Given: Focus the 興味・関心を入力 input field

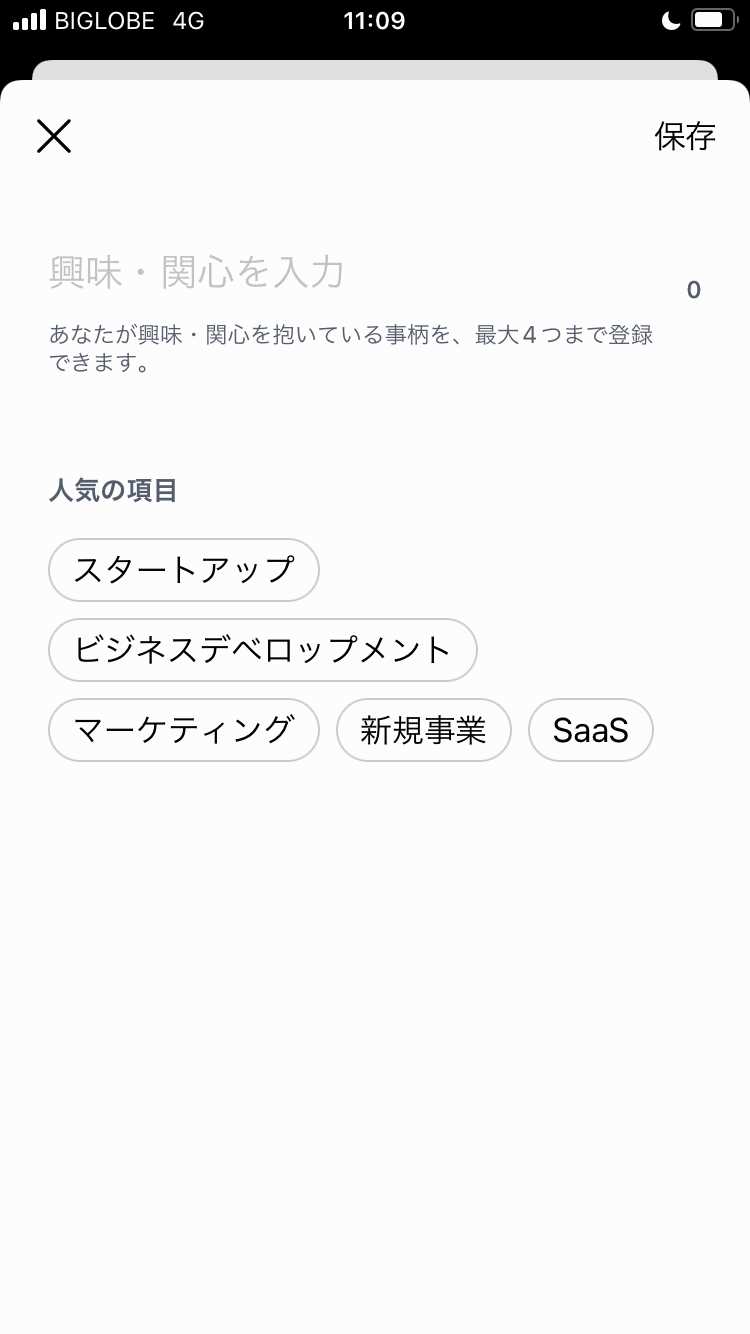Looking at the screenshot, I should click(x=300, y=272).
